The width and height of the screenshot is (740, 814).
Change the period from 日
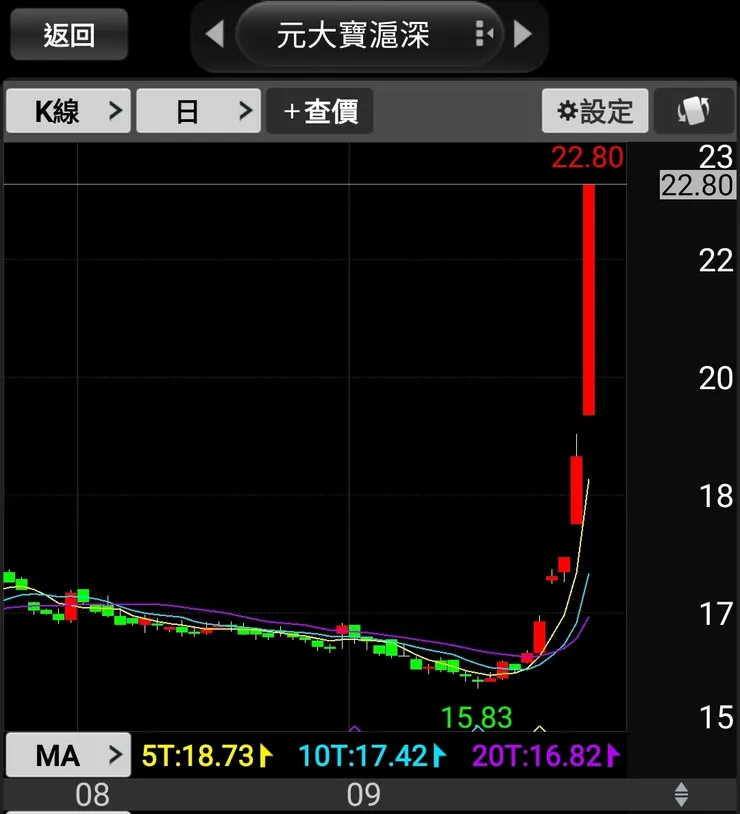pyautogui.click(x=198, y=111)
